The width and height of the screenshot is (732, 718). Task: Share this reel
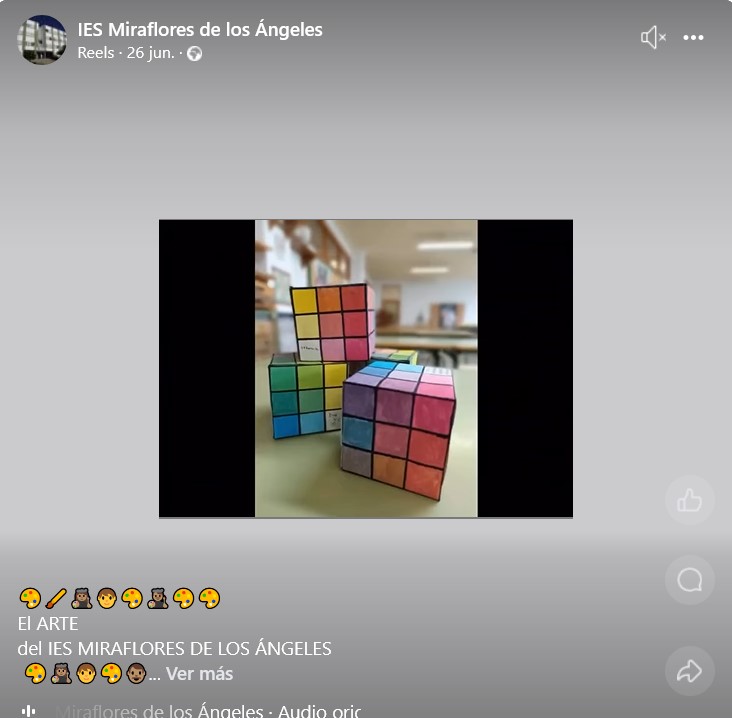tap(690, 671)
